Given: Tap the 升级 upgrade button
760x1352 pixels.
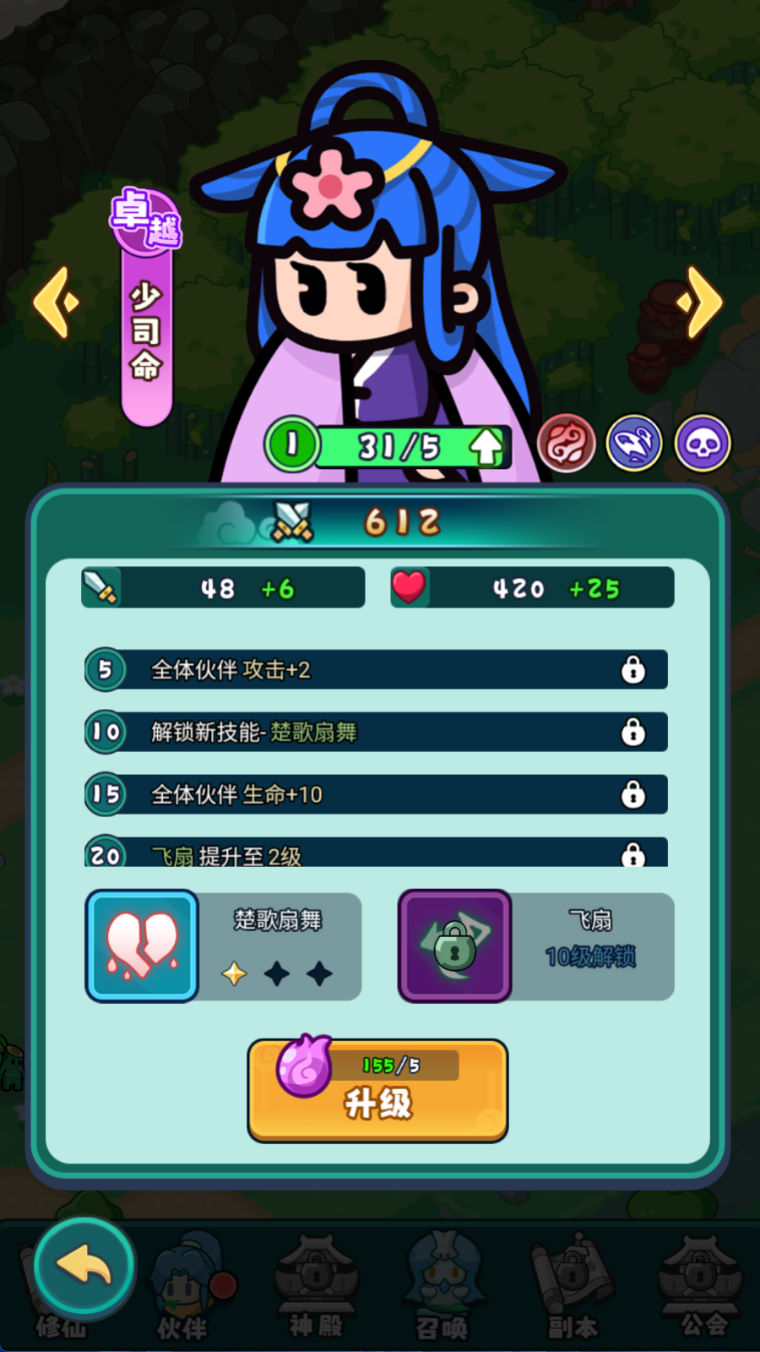Looking at the screenshot, I should coord(378,1092).
